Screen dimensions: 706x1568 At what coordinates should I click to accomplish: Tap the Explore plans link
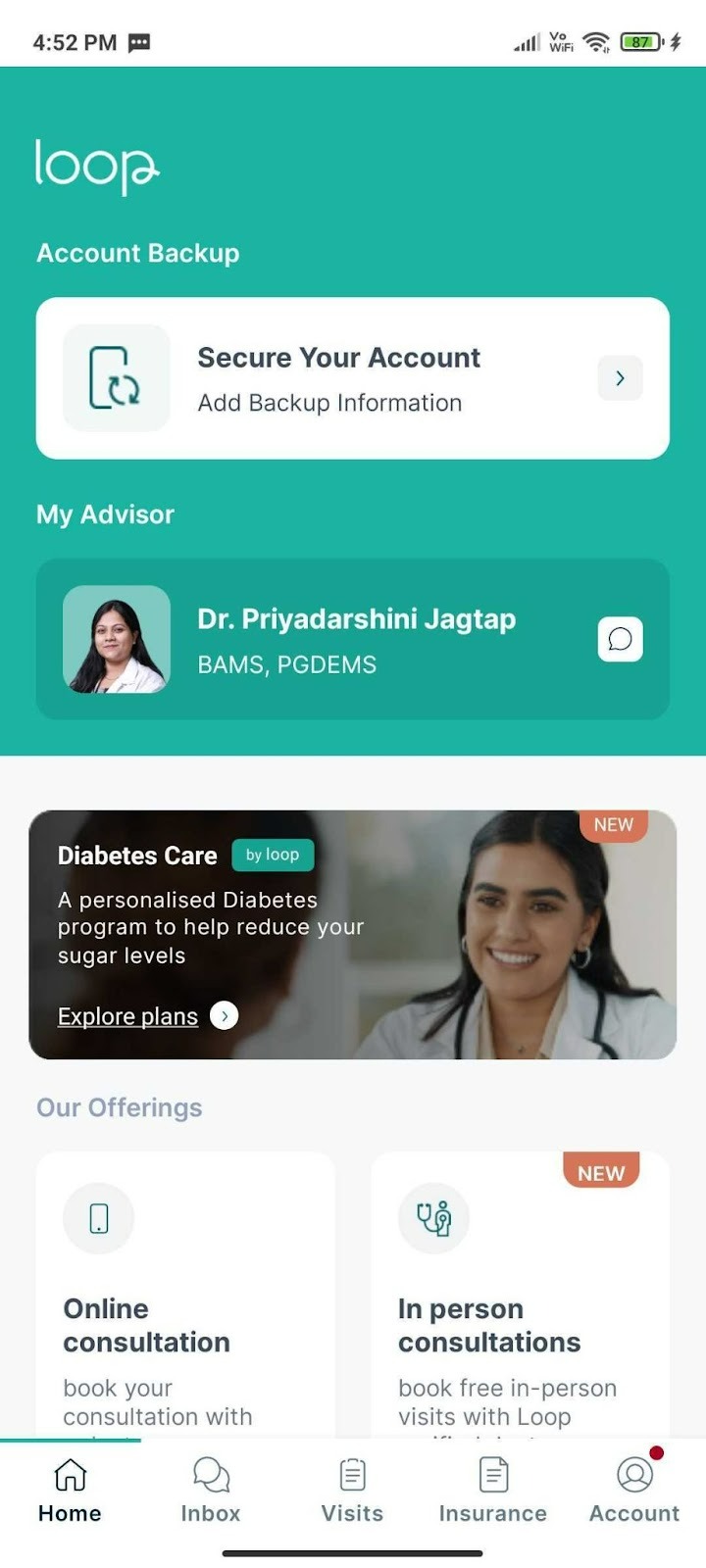point(128,1016)
